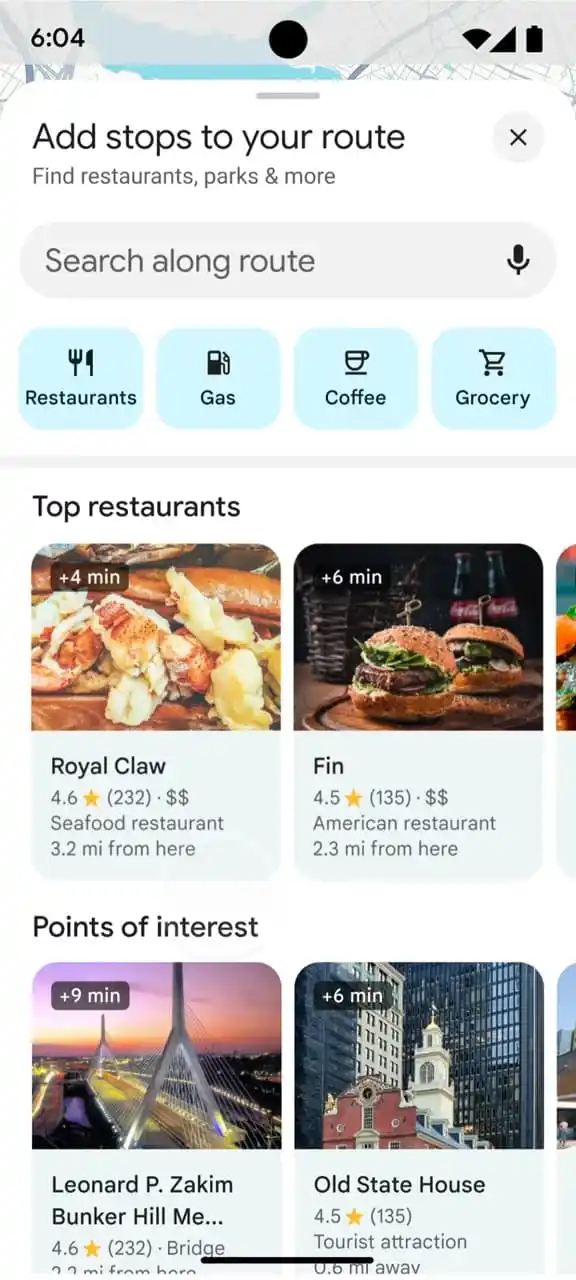Pick the Grocery chip
This screenshot has width=576, height=1280.
(493, 378)
